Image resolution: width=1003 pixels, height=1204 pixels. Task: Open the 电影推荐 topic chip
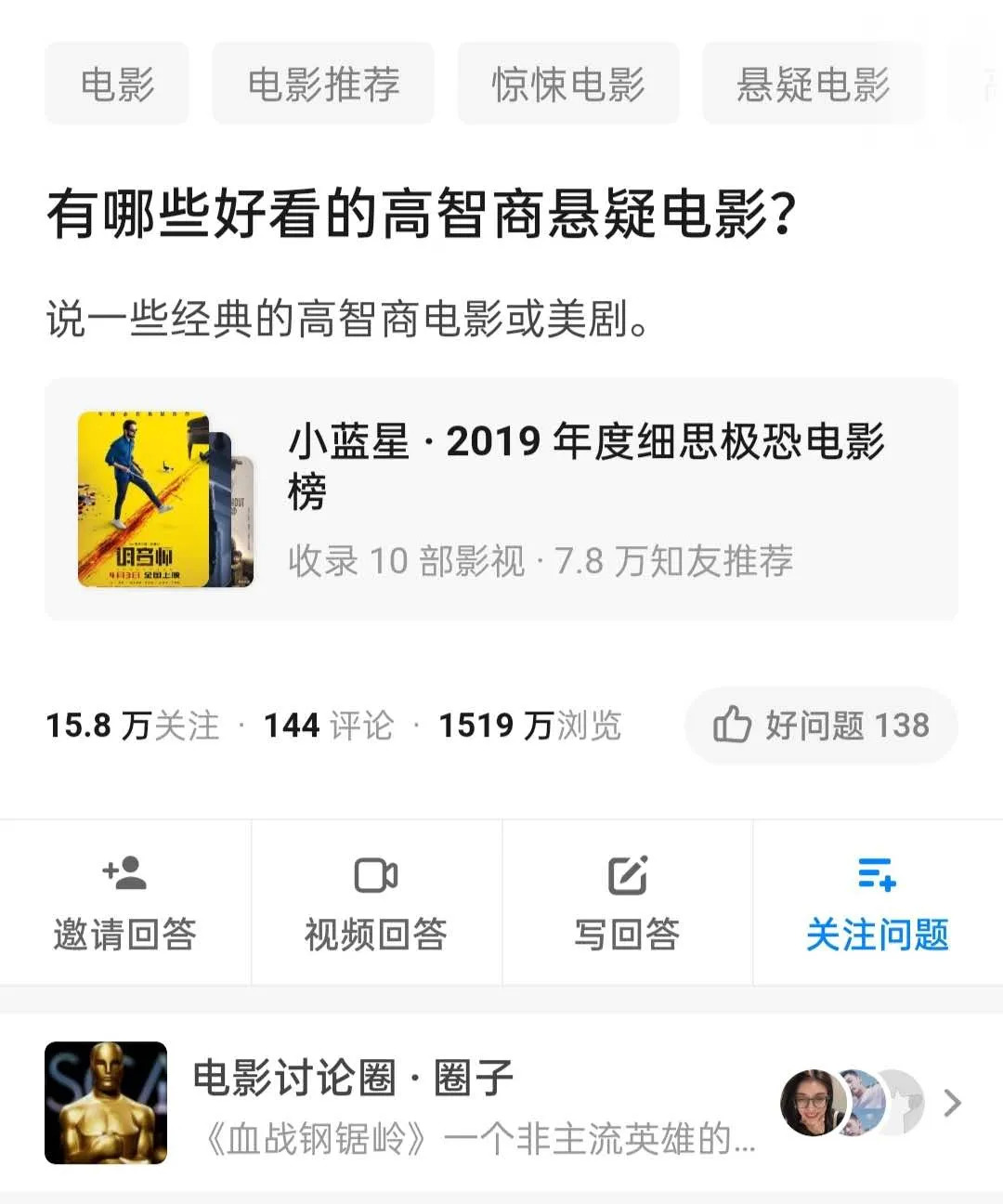[323, 84]
